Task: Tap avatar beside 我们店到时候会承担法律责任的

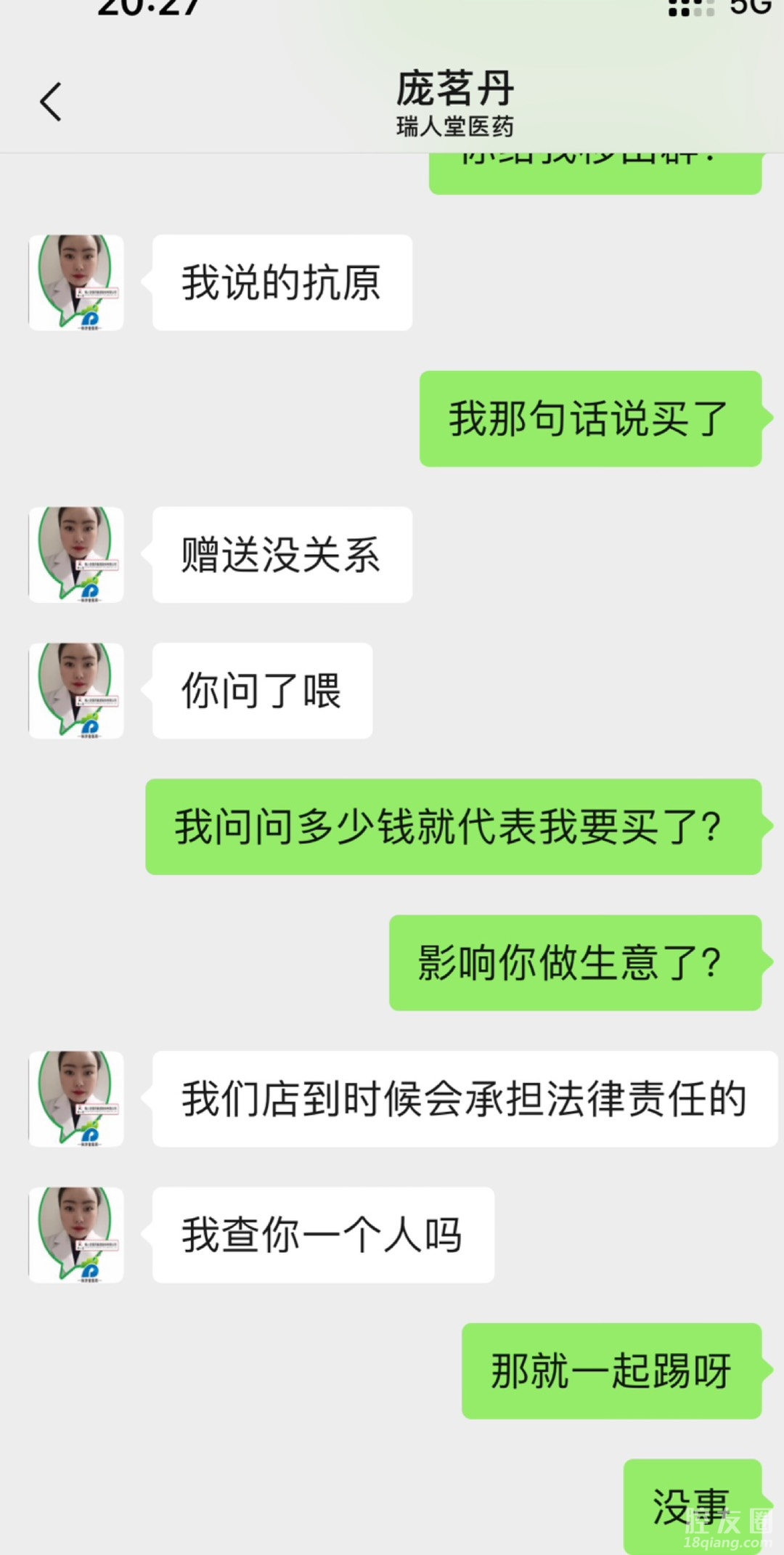Action: (x=76, y=1098)
